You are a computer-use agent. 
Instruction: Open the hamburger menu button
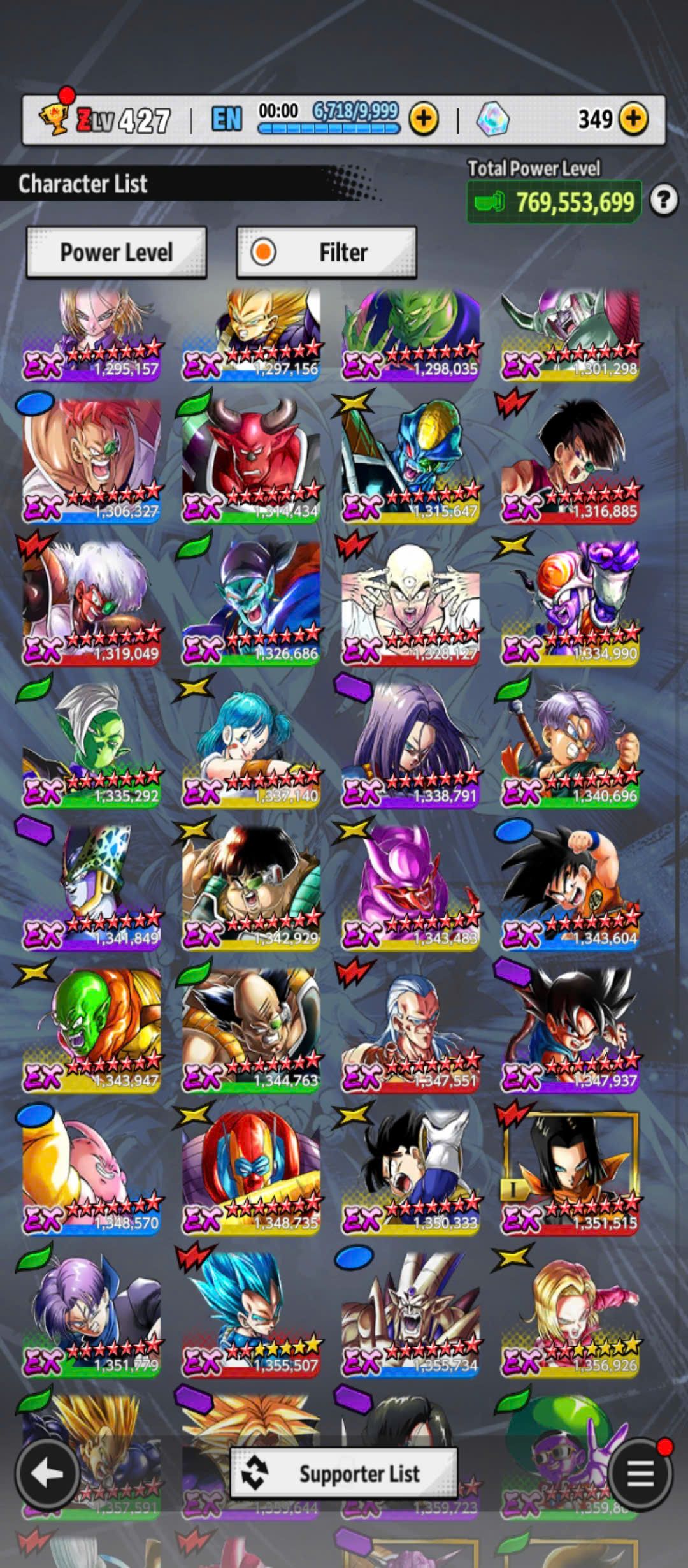pos(640,1473)
